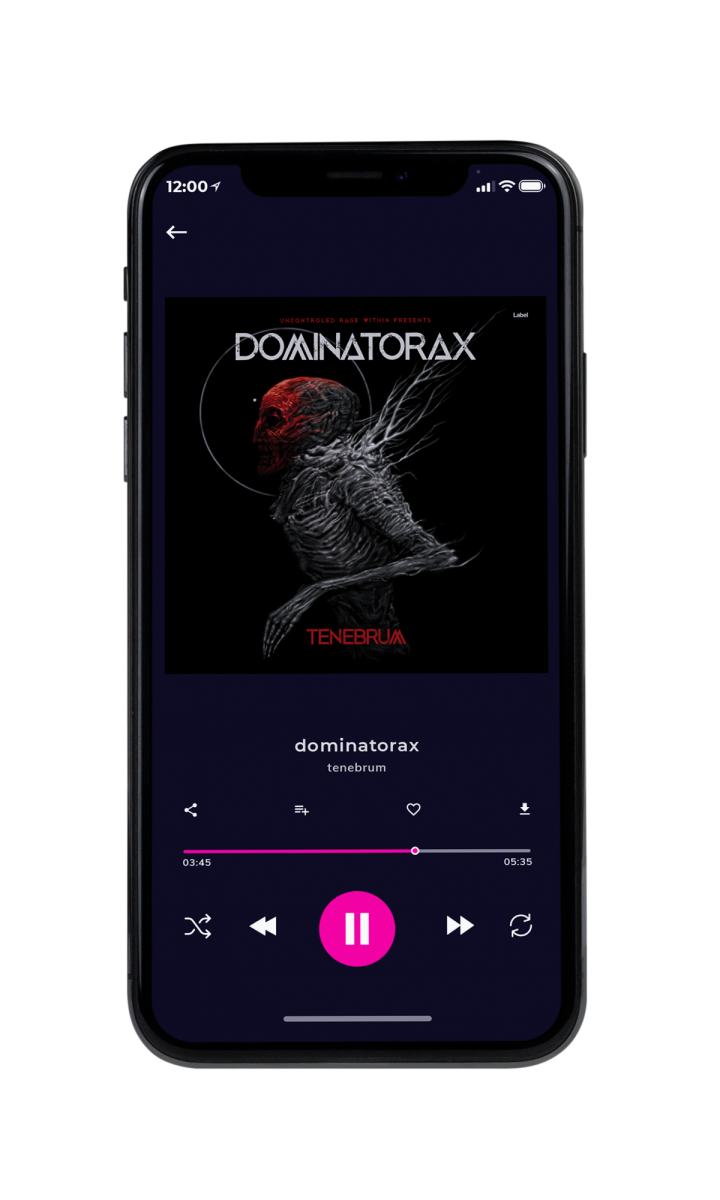The width and height of the screenshot is (720, 1200).
Task: Skip forward to the next track
Action: [x=460, y=926]
